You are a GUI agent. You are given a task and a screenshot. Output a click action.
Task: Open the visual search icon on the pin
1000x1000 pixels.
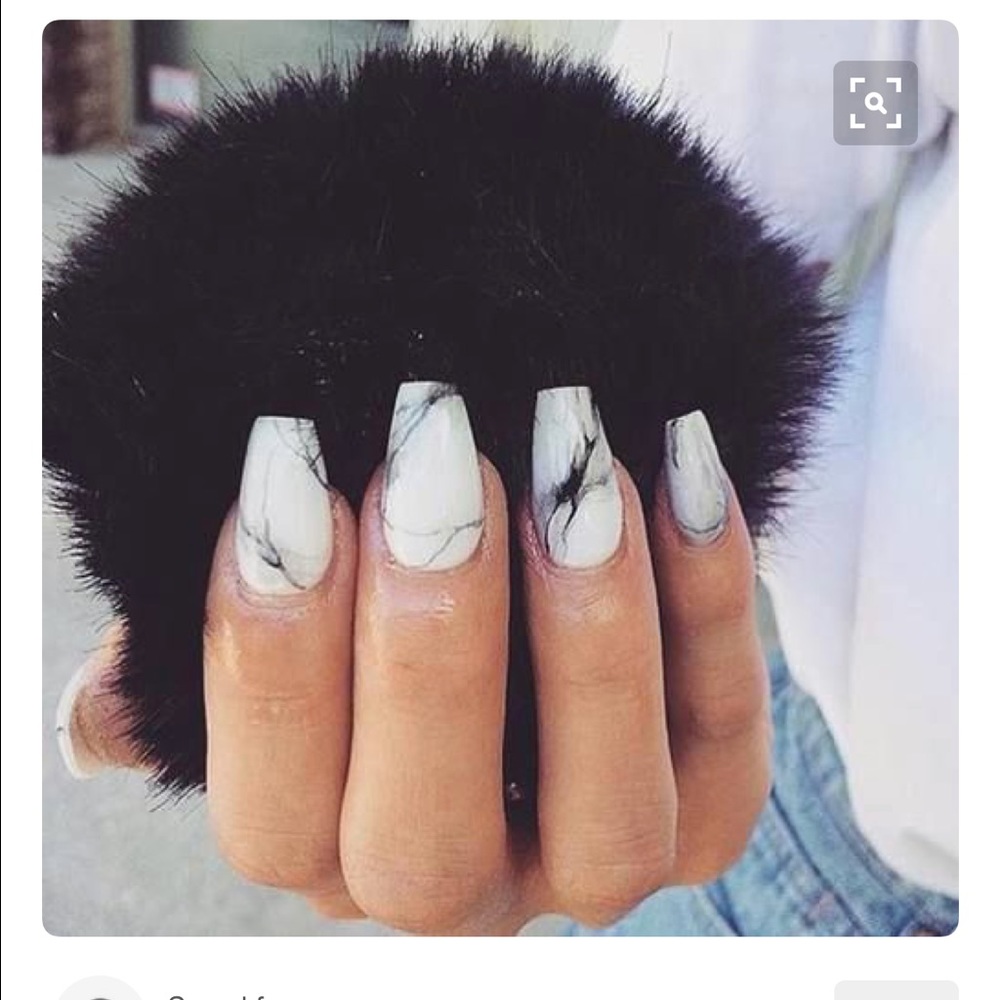click(875, 103)
